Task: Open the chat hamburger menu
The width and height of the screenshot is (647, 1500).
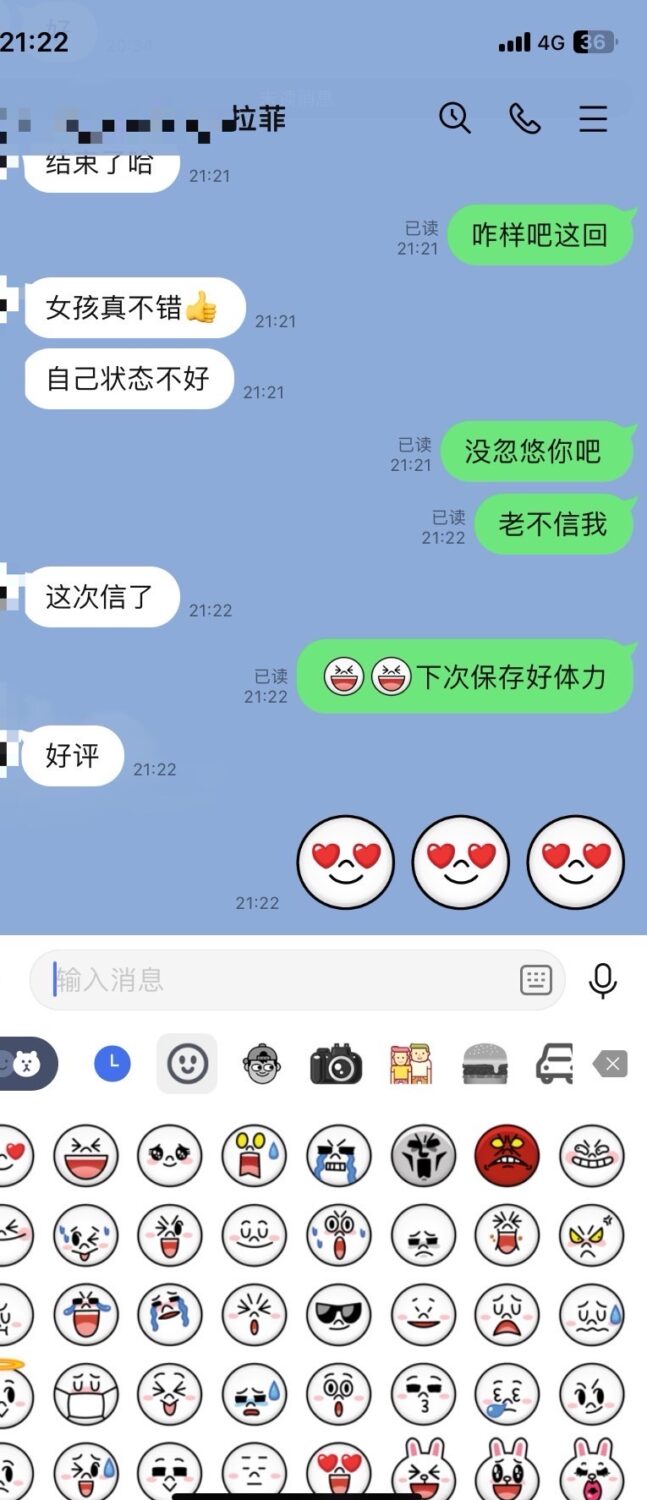Action: 593,119
